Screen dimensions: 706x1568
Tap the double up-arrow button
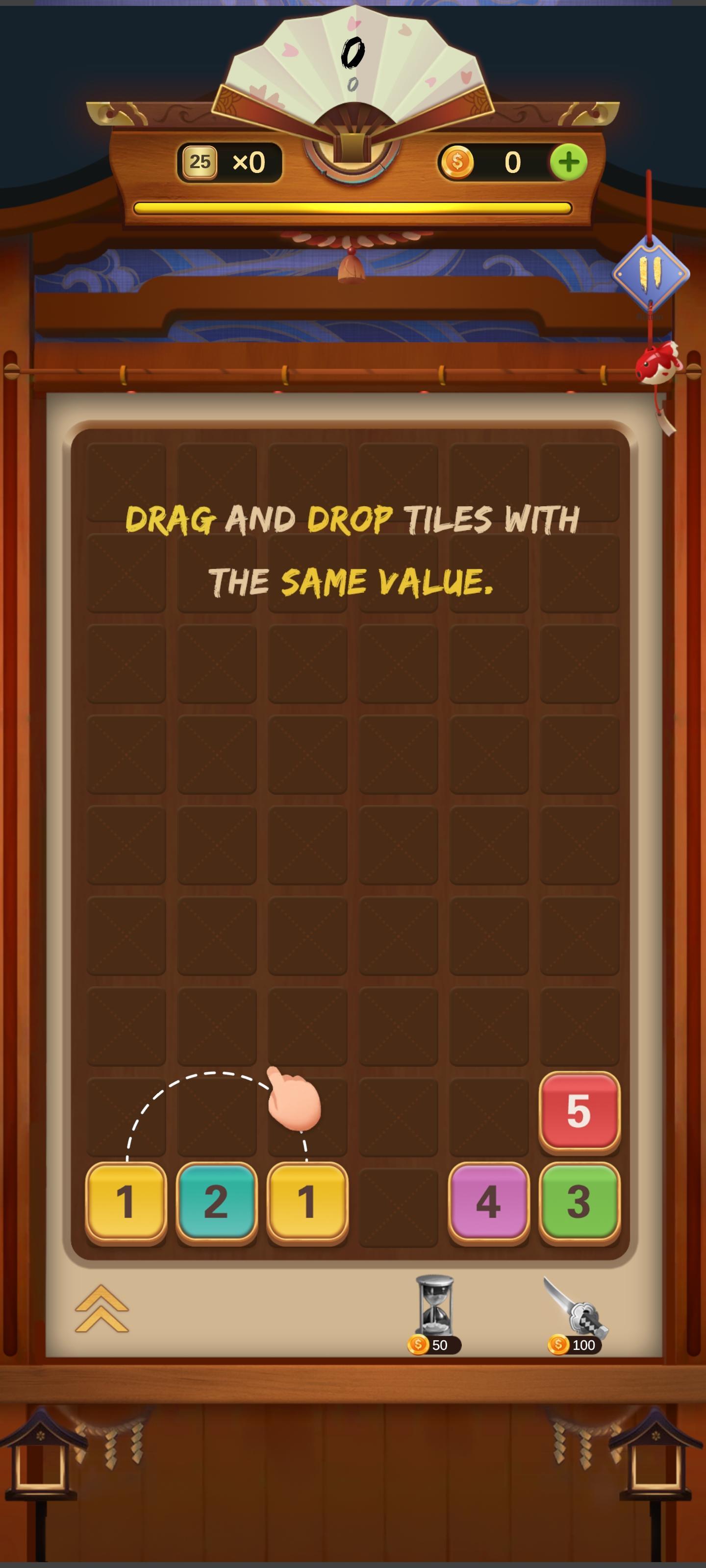point(101,1309)
